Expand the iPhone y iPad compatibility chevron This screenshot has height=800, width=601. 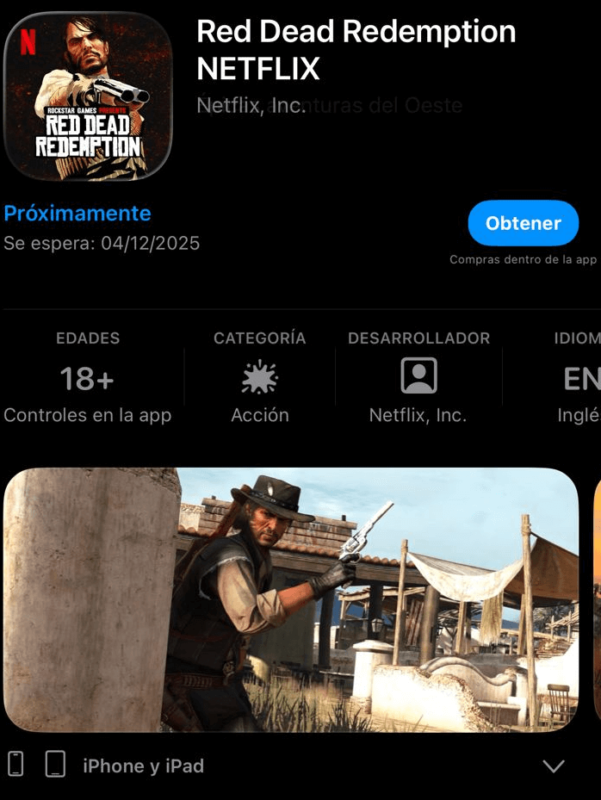553,766
